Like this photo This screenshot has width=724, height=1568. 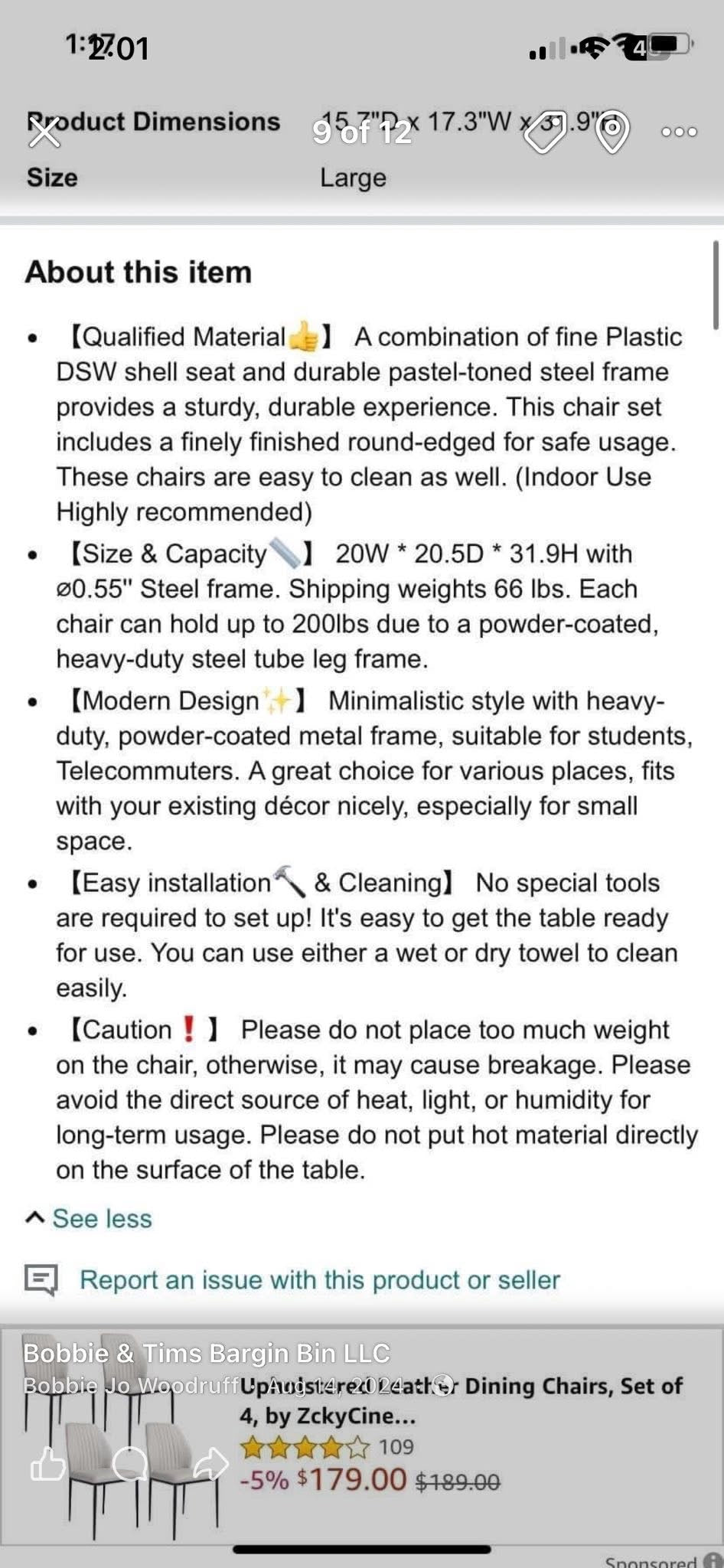click(x=47, y=1464)
